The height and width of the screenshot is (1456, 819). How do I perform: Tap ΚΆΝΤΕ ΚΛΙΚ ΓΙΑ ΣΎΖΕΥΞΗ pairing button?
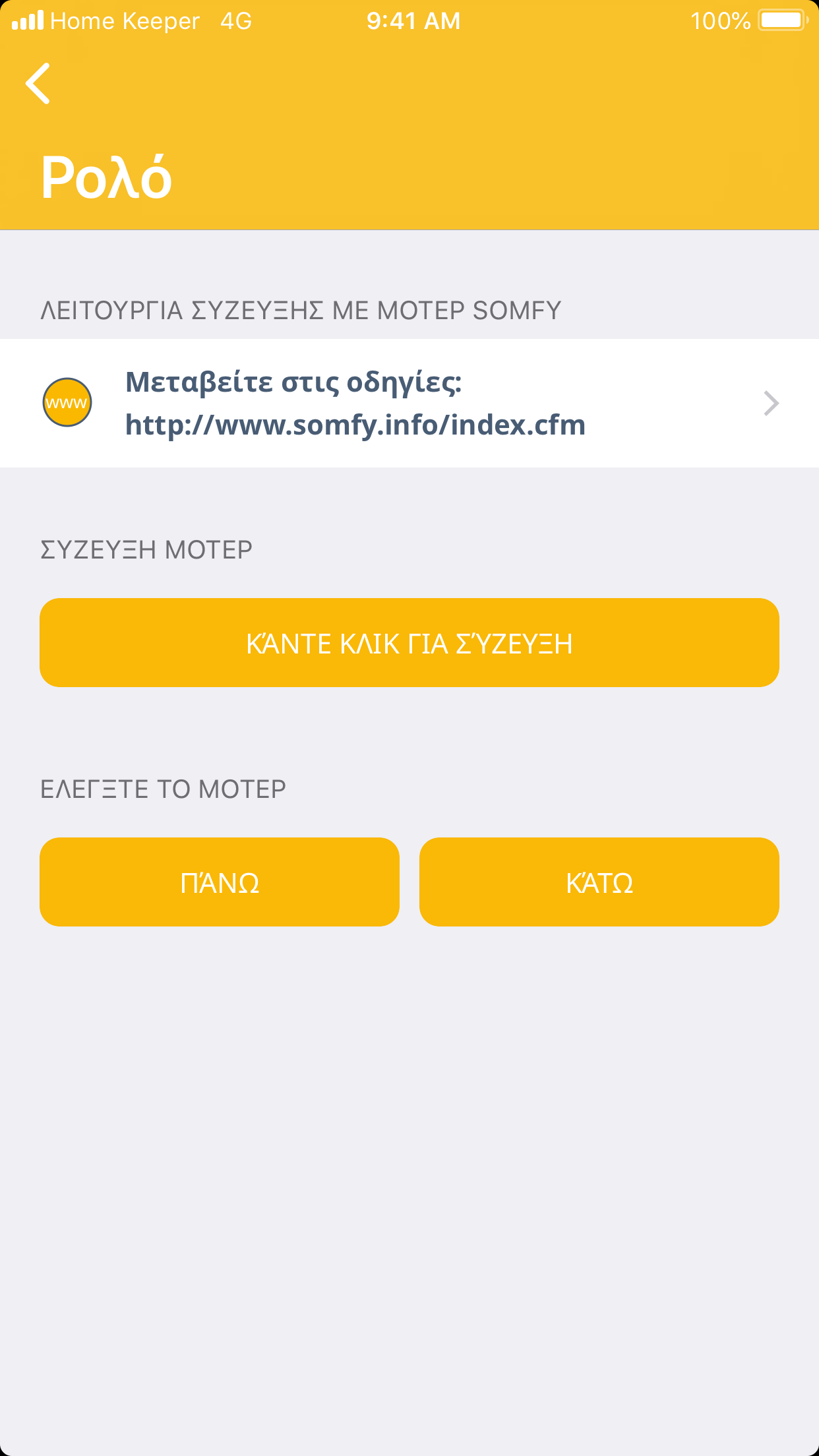pos(409,643)
